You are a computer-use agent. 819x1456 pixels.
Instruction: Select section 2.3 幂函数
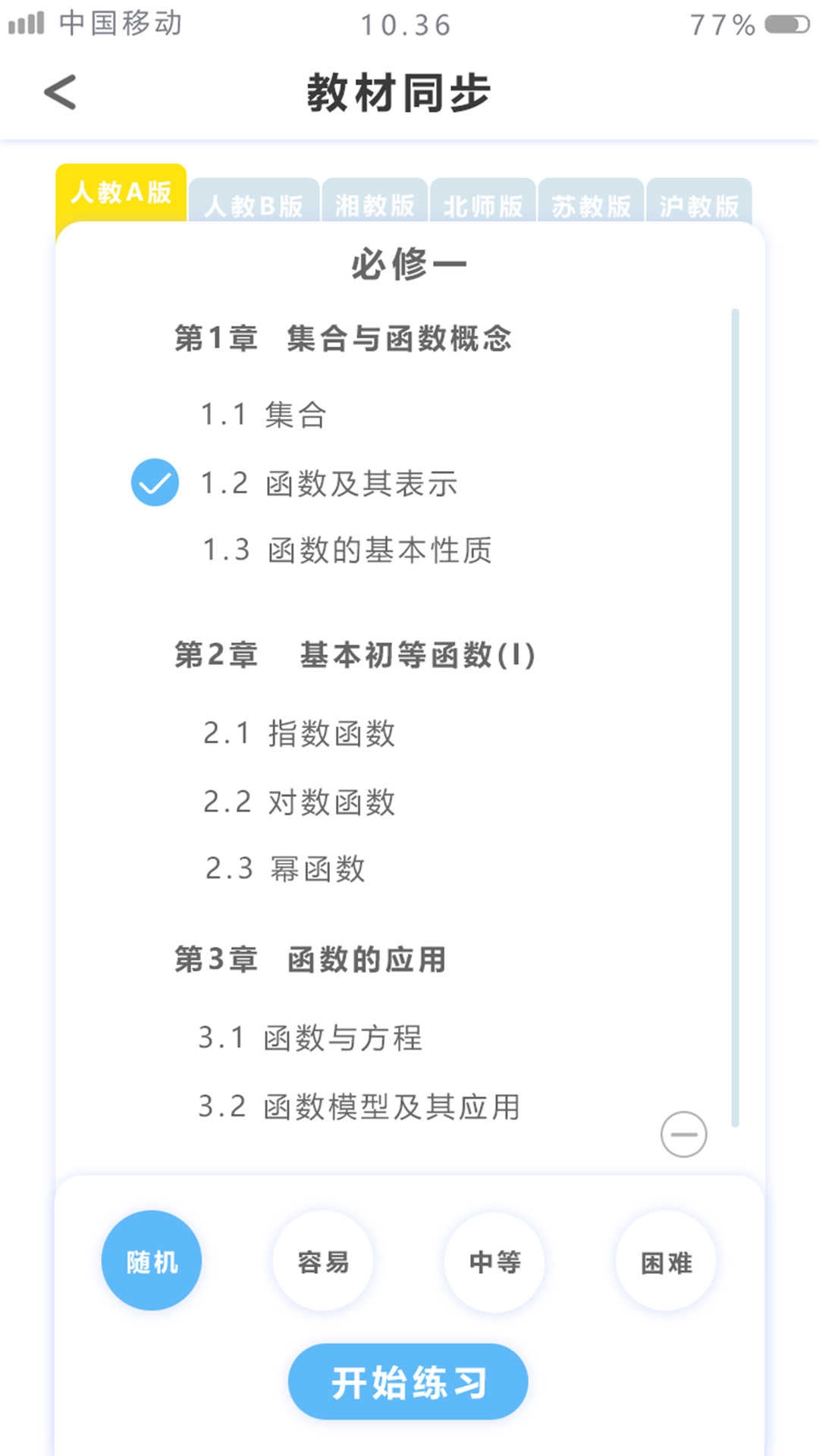[x=286, y=869]
